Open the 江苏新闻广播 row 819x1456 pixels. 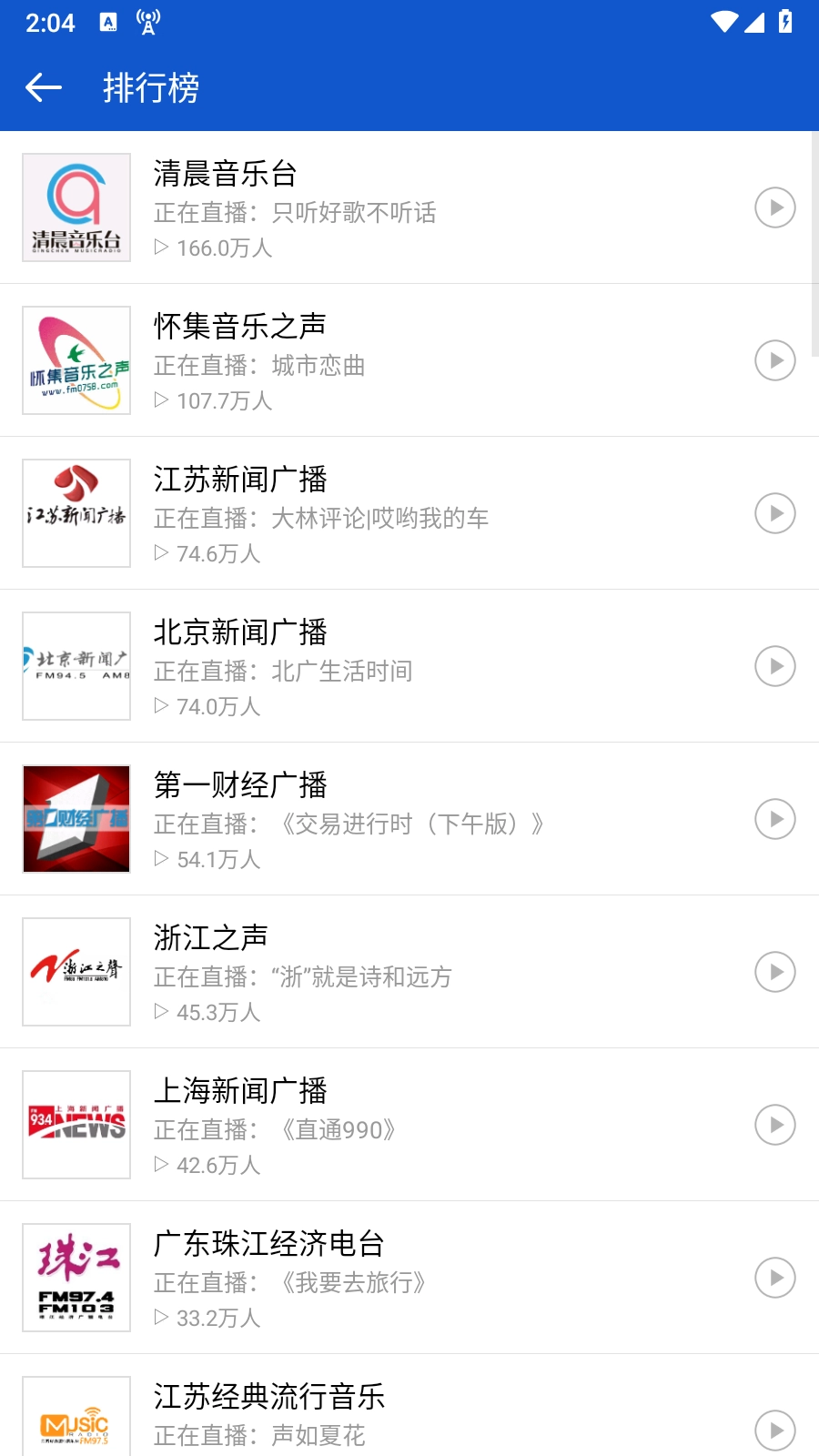[x=409, y=514]
